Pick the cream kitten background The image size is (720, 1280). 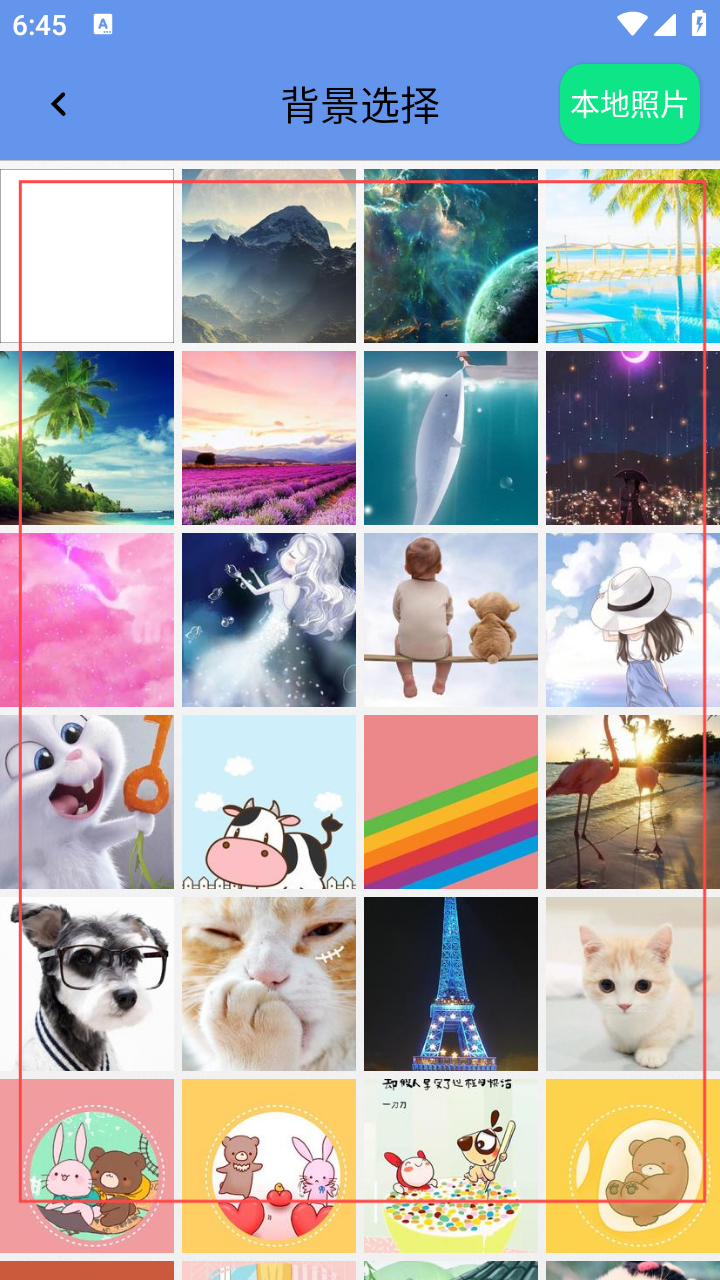(x=633, y=984)
